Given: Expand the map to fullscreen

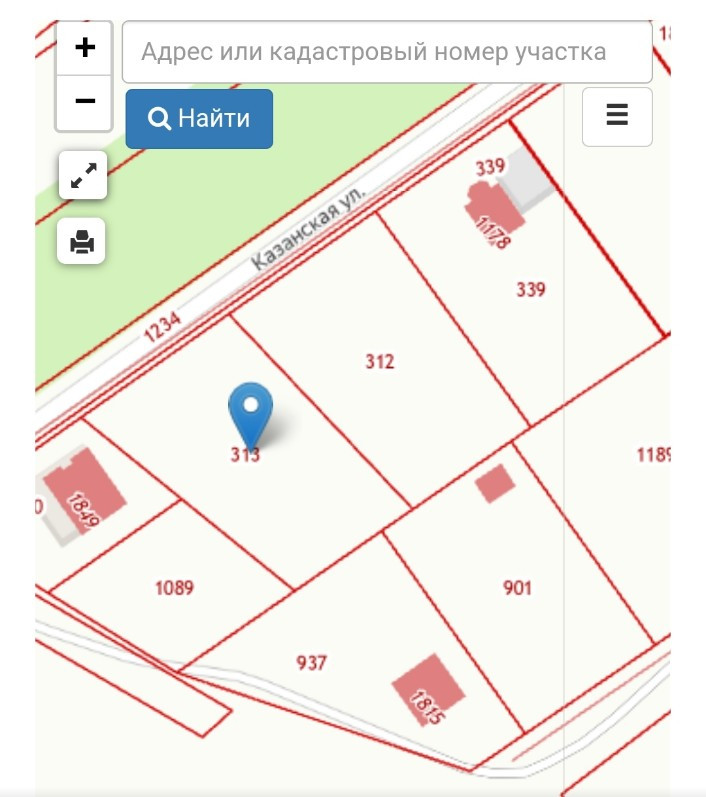Looking at the screenshot, I should pyautogui.click(x=83, y=175).
